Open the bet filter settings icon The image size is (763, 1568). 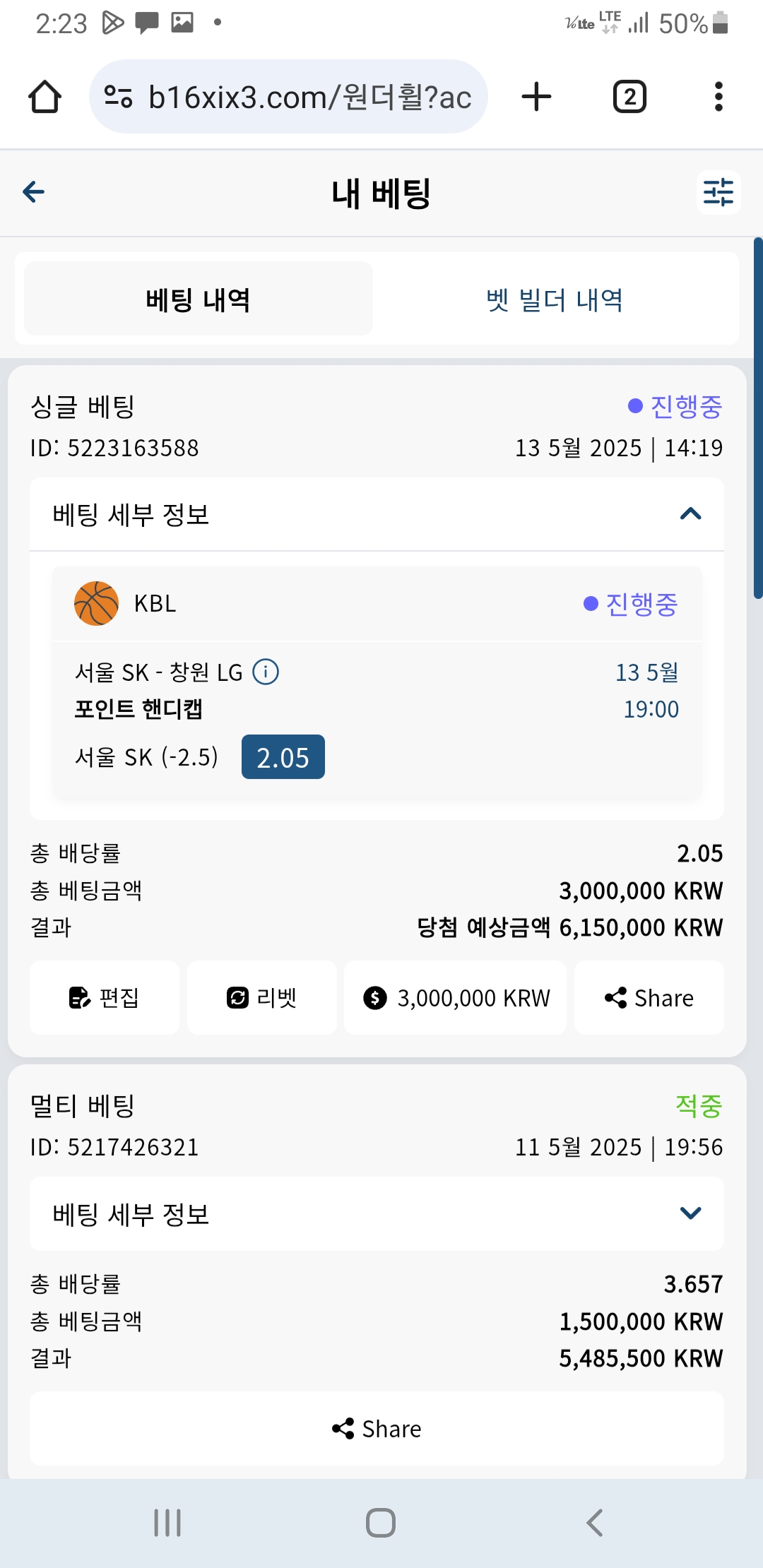click(x=718, y=192)
